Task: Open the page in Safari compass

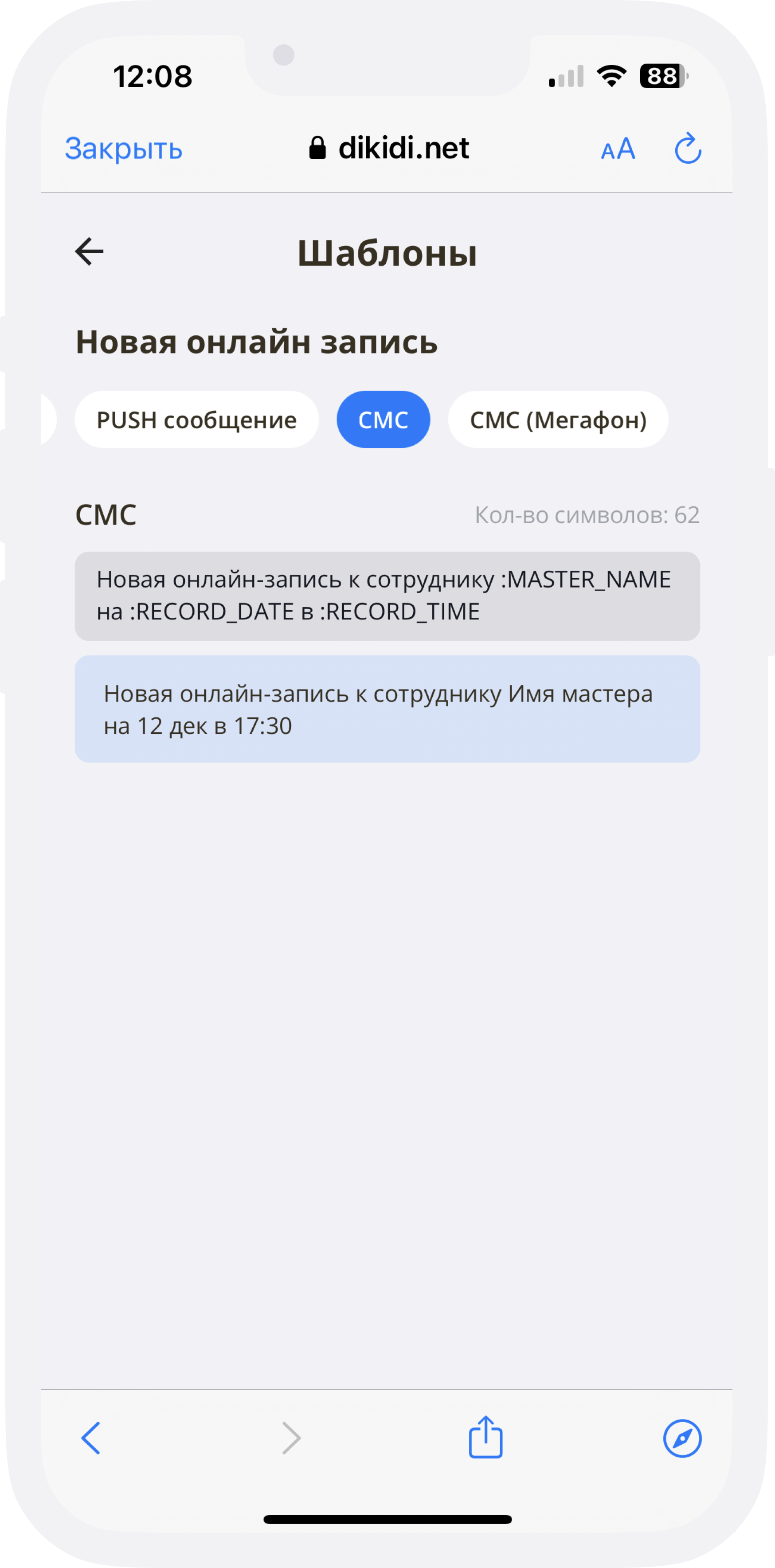Action: pyautogui.click(x=682, y=1439)
